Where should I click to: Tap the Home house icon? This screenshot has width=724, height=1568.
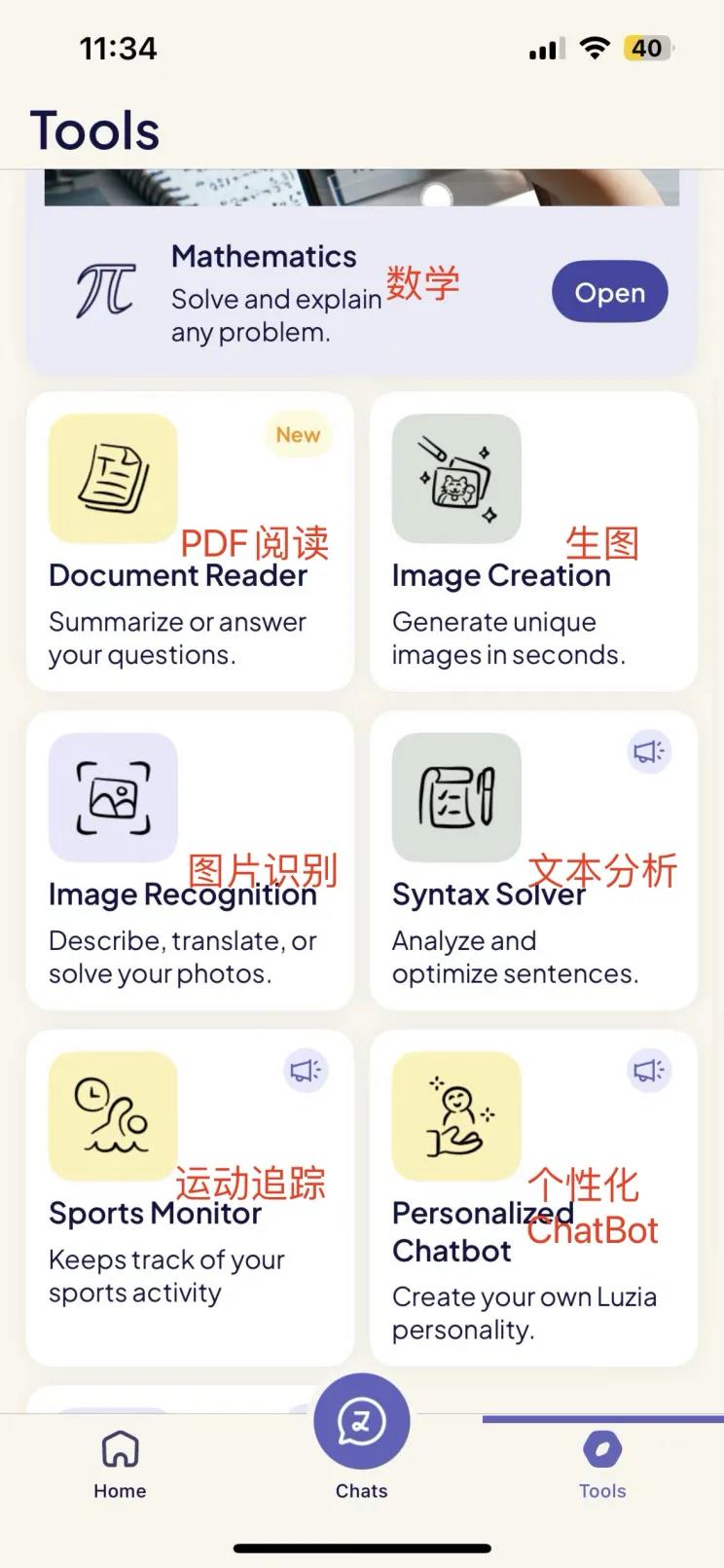pos(119,1449)
